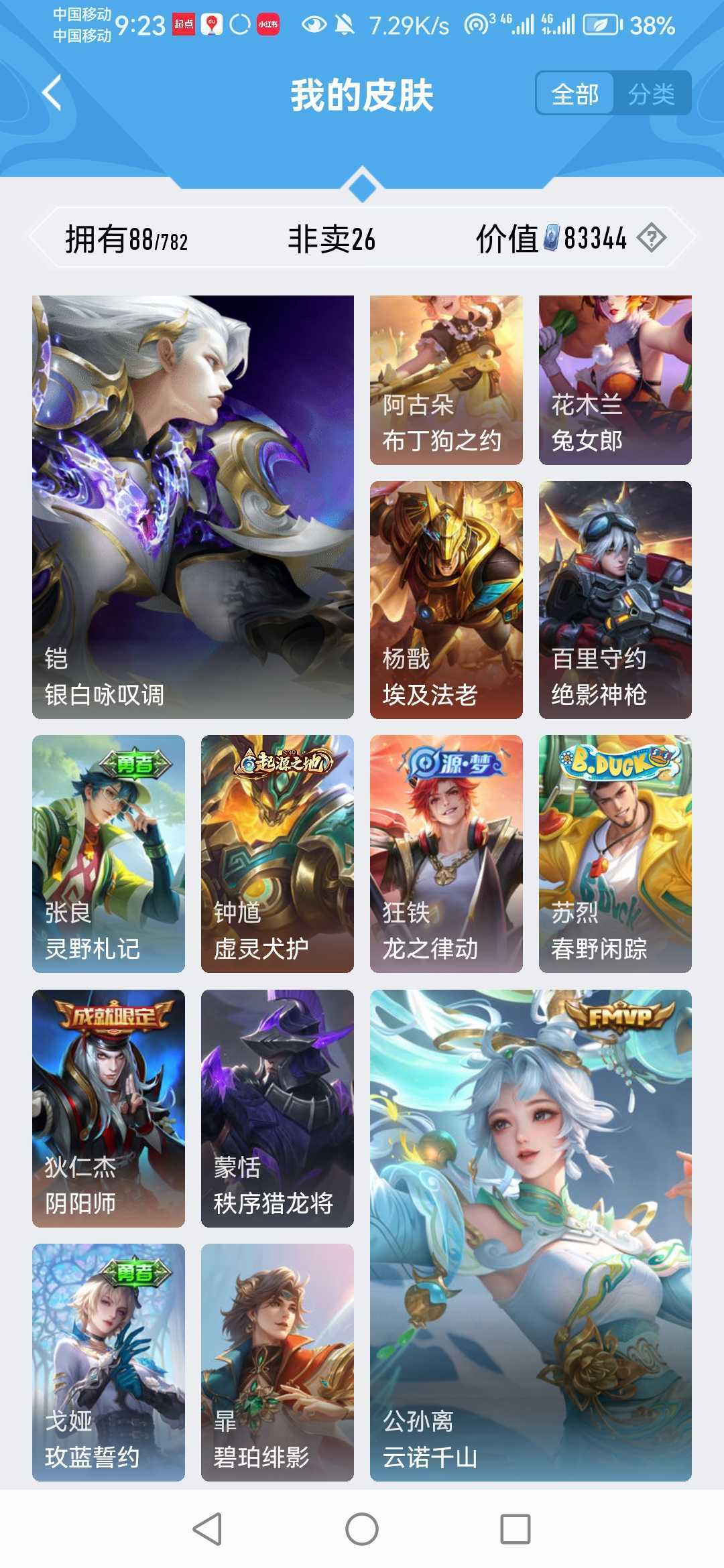Image resolution: width=724 pixels, height=1568 pixels.
Task: Select 狂铁 龙之律动 skin tile
Action: coord(446,854)
